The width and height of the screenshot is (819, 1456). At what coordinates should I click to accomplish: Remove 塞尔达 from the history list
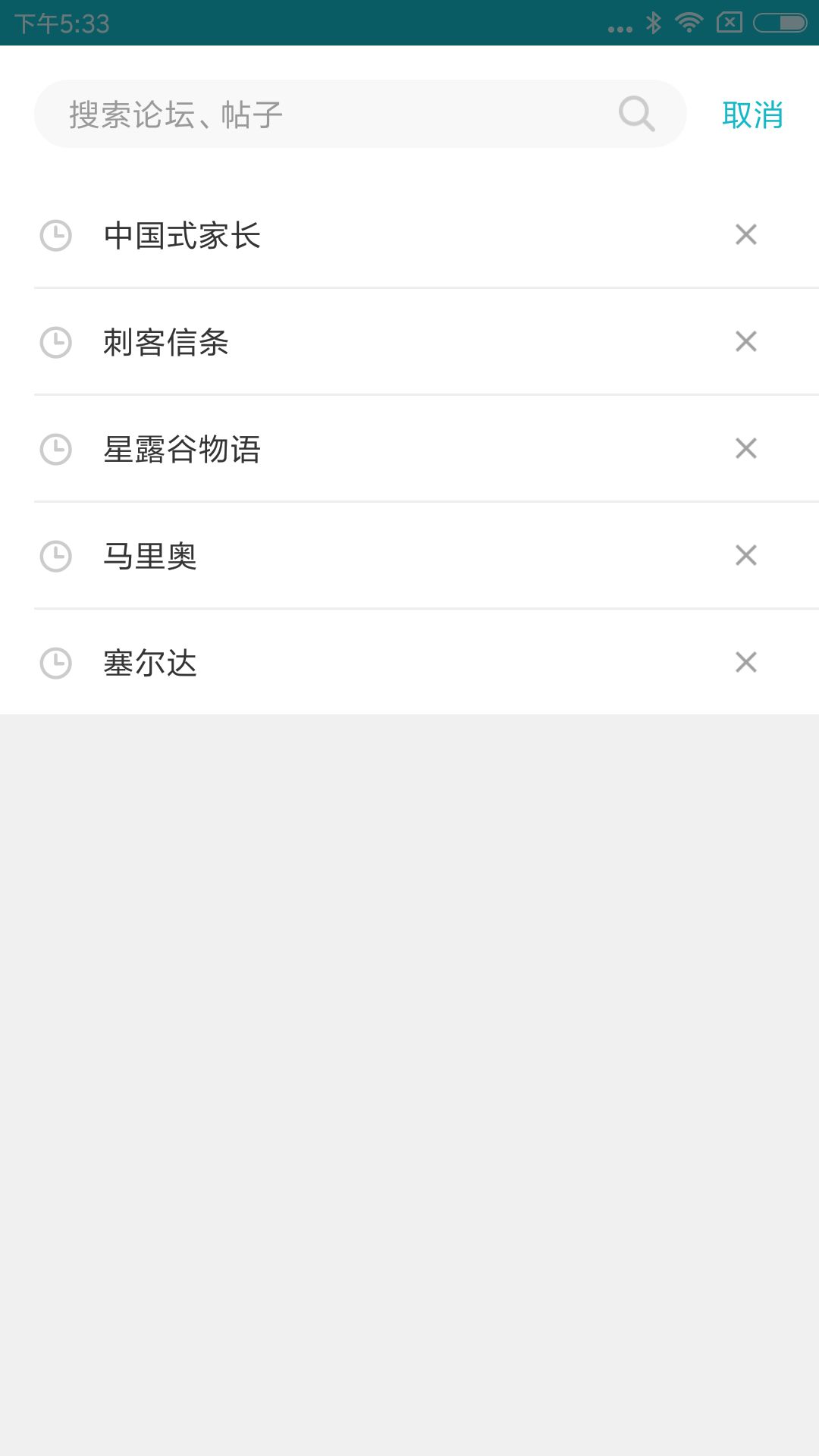[x=746, y=663]
